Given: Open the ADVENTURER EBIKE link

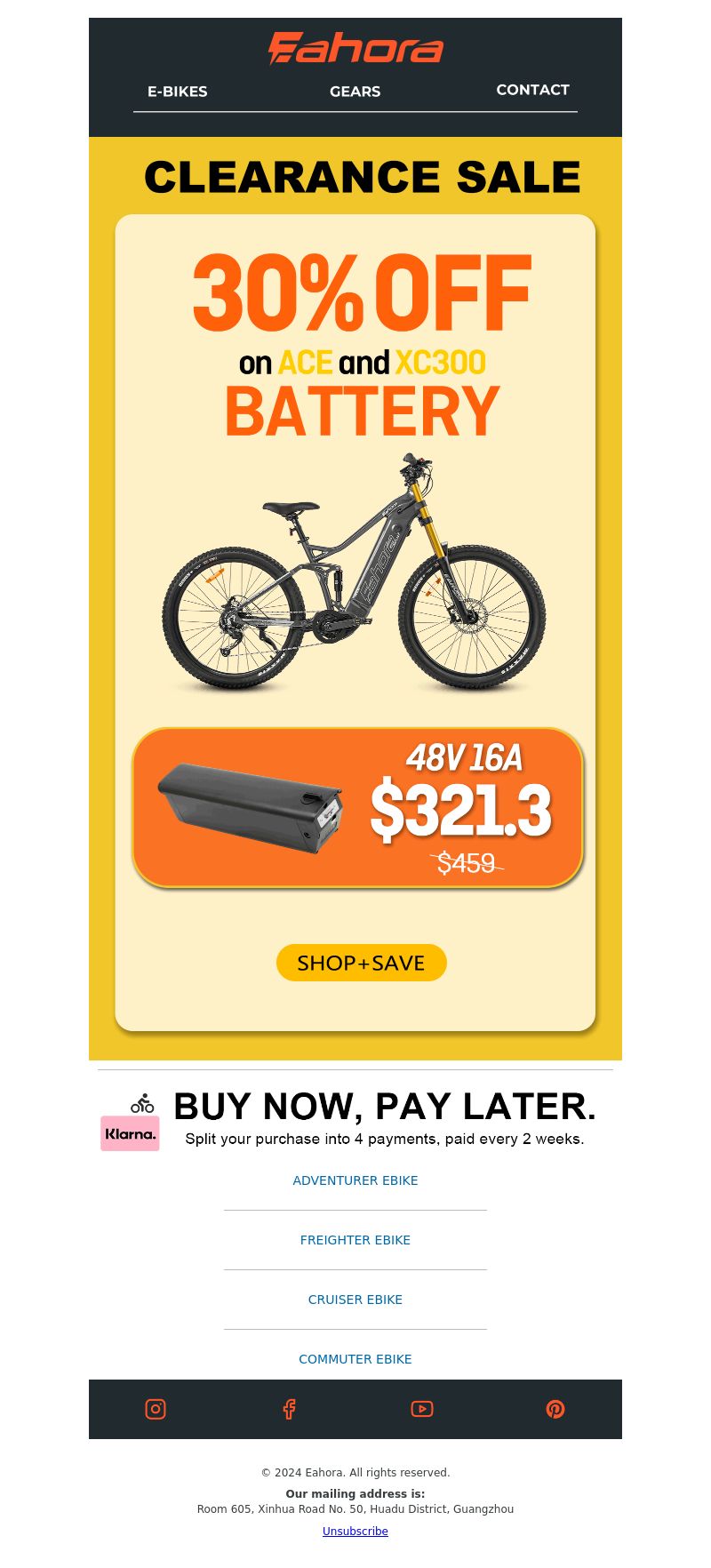Looking at the screenshot, I should pos(355,1180).
